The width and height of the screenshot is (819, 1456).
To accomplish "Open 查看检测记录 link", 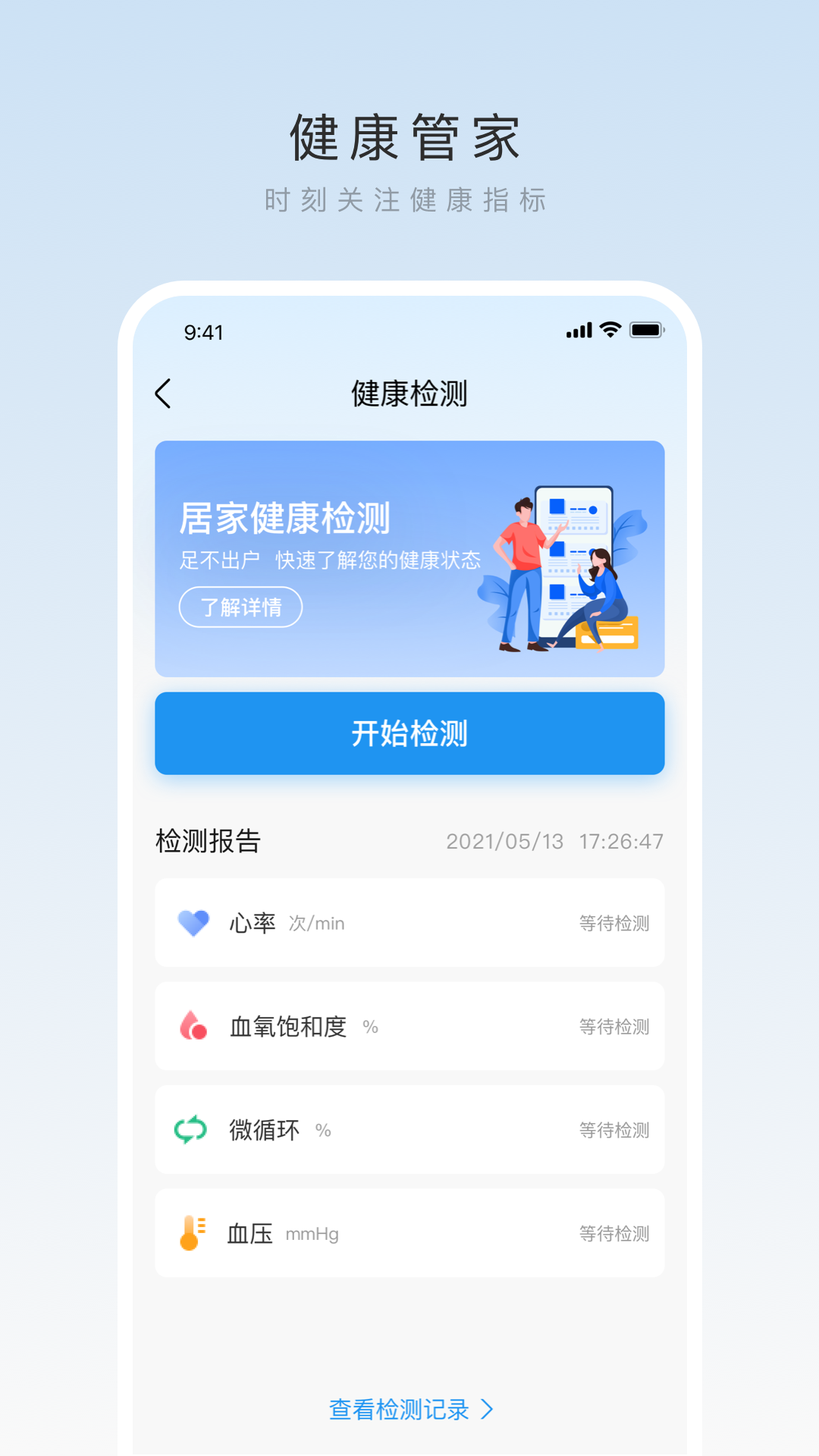I will point(400,1408).
